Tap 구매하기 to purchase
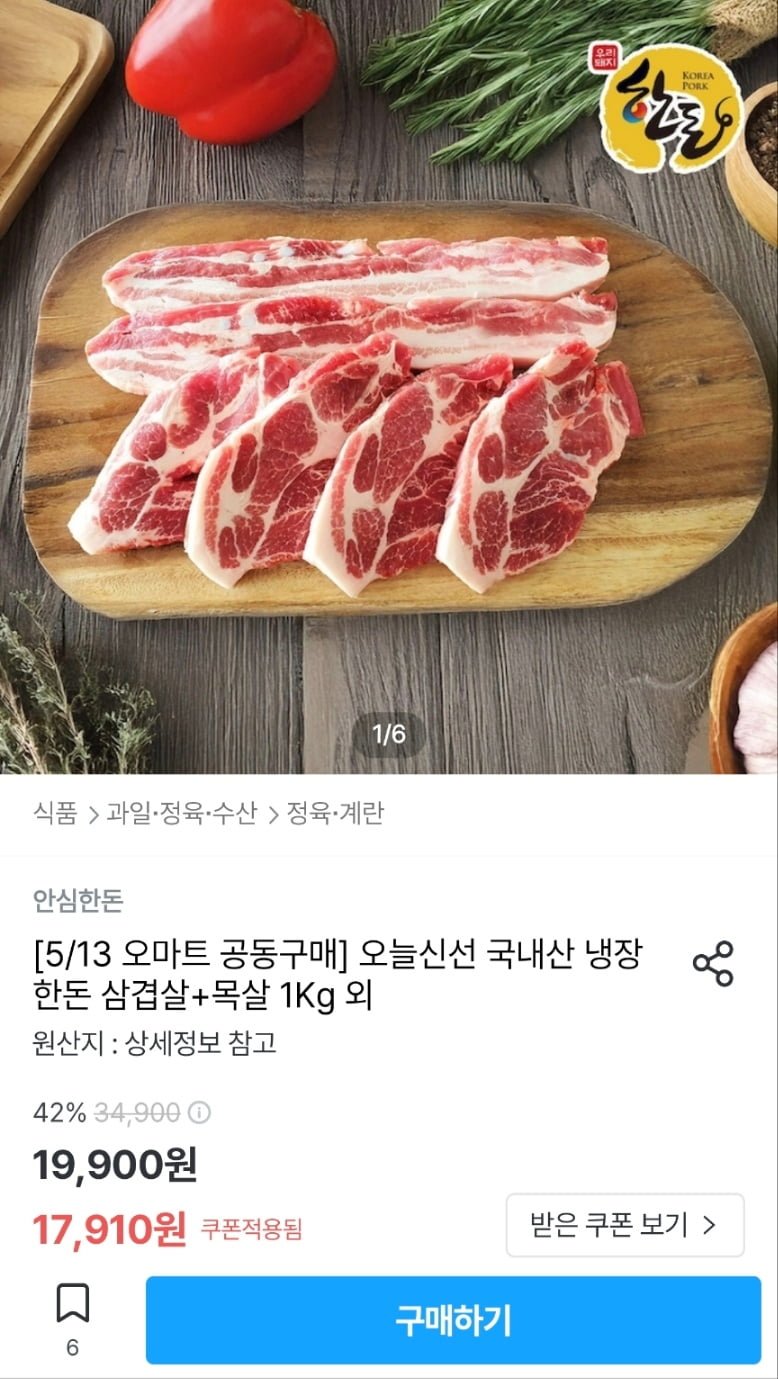The width and height of the screenshot is (778, 1379). (x=453, y=1320)
